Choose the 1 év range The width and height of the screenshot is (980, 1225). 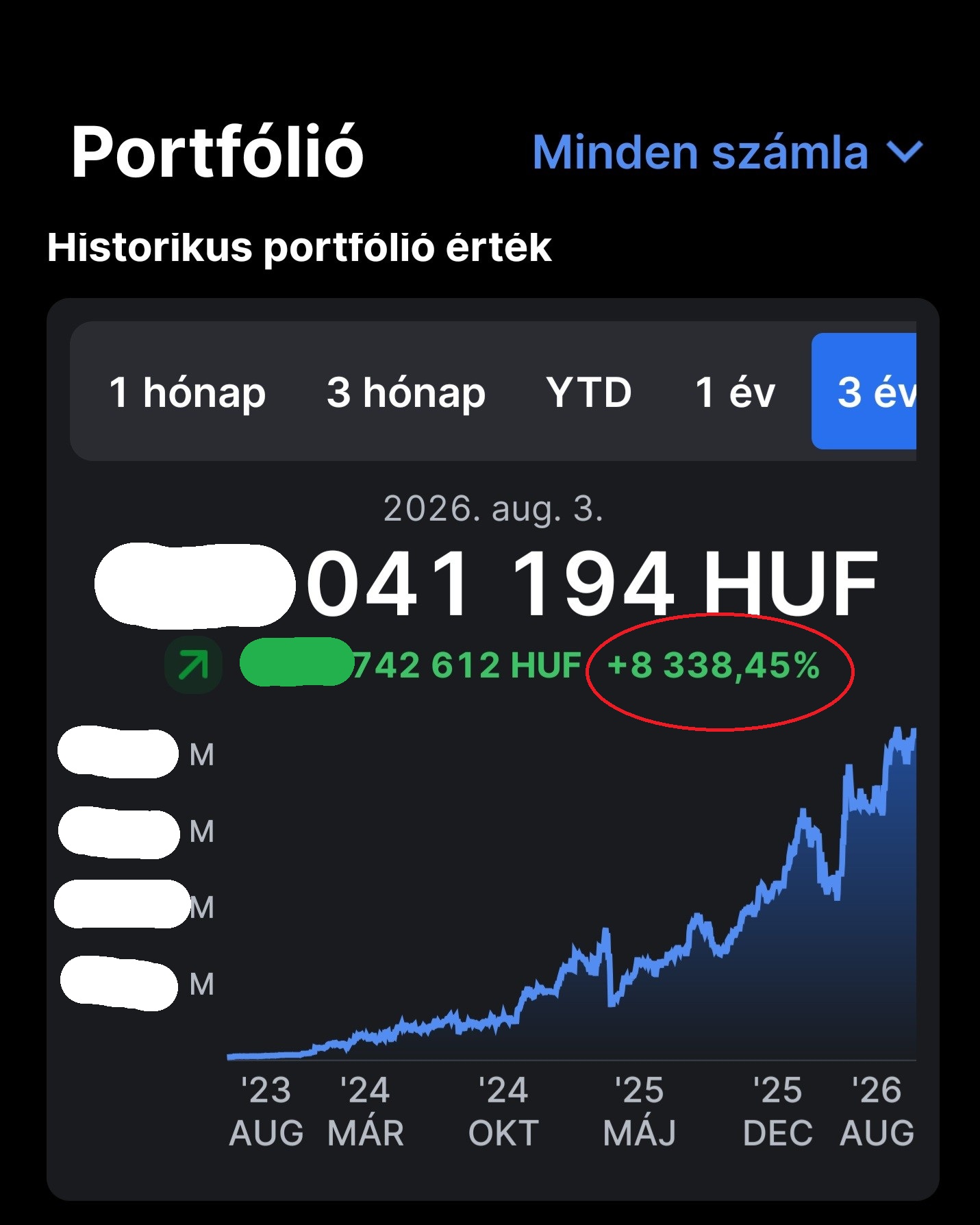click(x=735, y=393)
